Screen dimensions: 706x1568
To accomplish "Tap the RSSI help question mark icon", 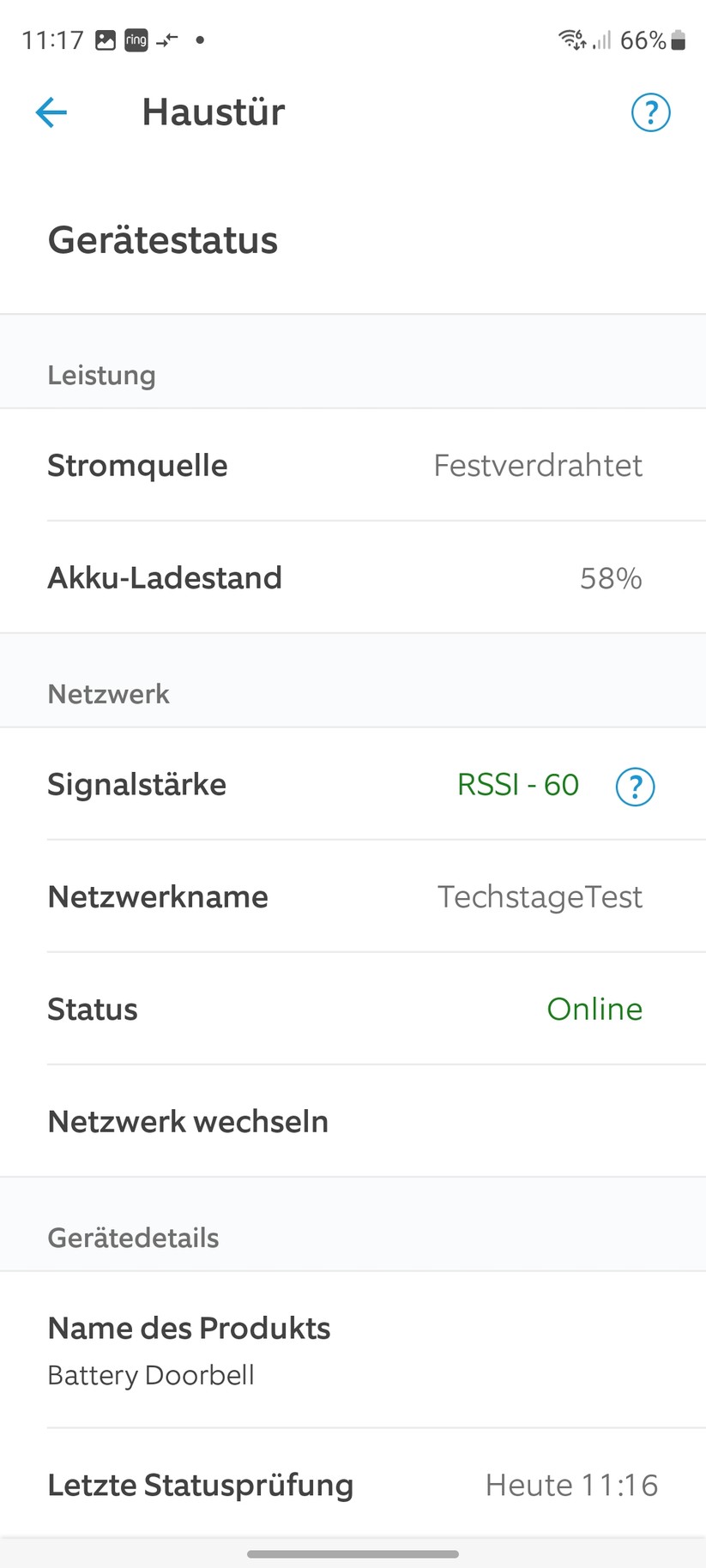I will [x=634, y=786].
